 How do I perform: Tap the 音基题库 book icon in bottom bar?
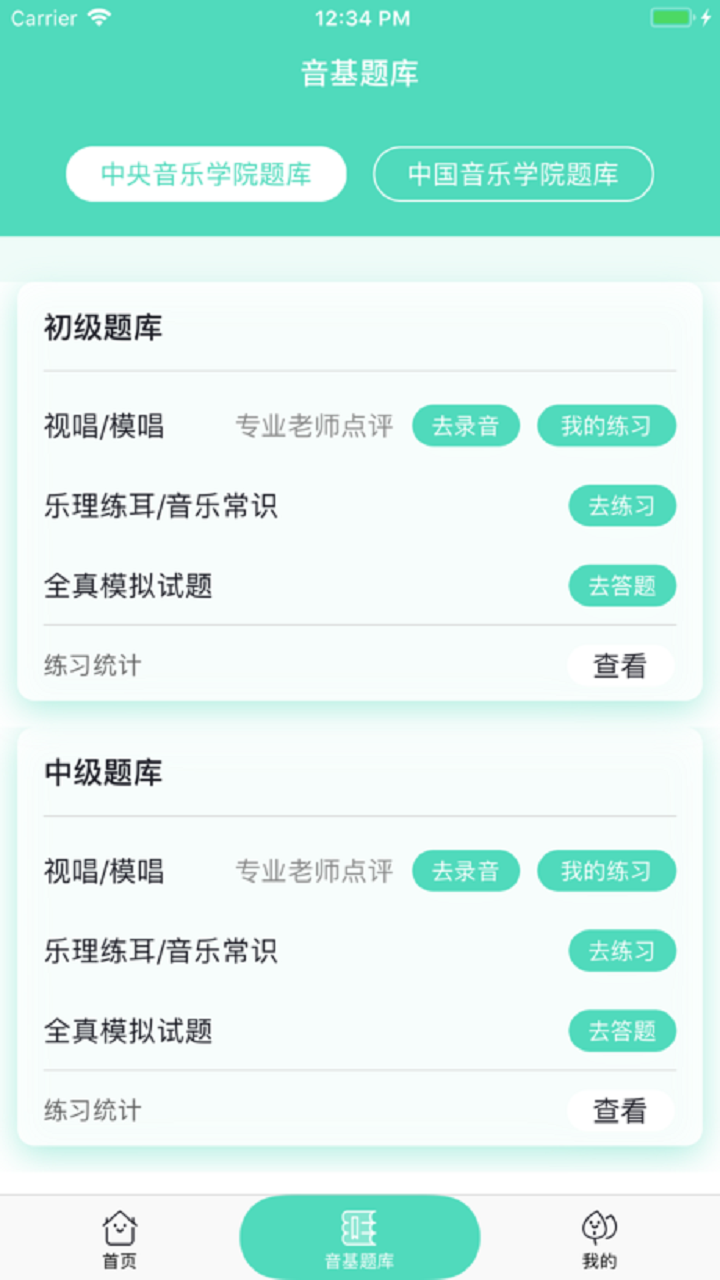pyautogui.click(x=359, y=1237)
